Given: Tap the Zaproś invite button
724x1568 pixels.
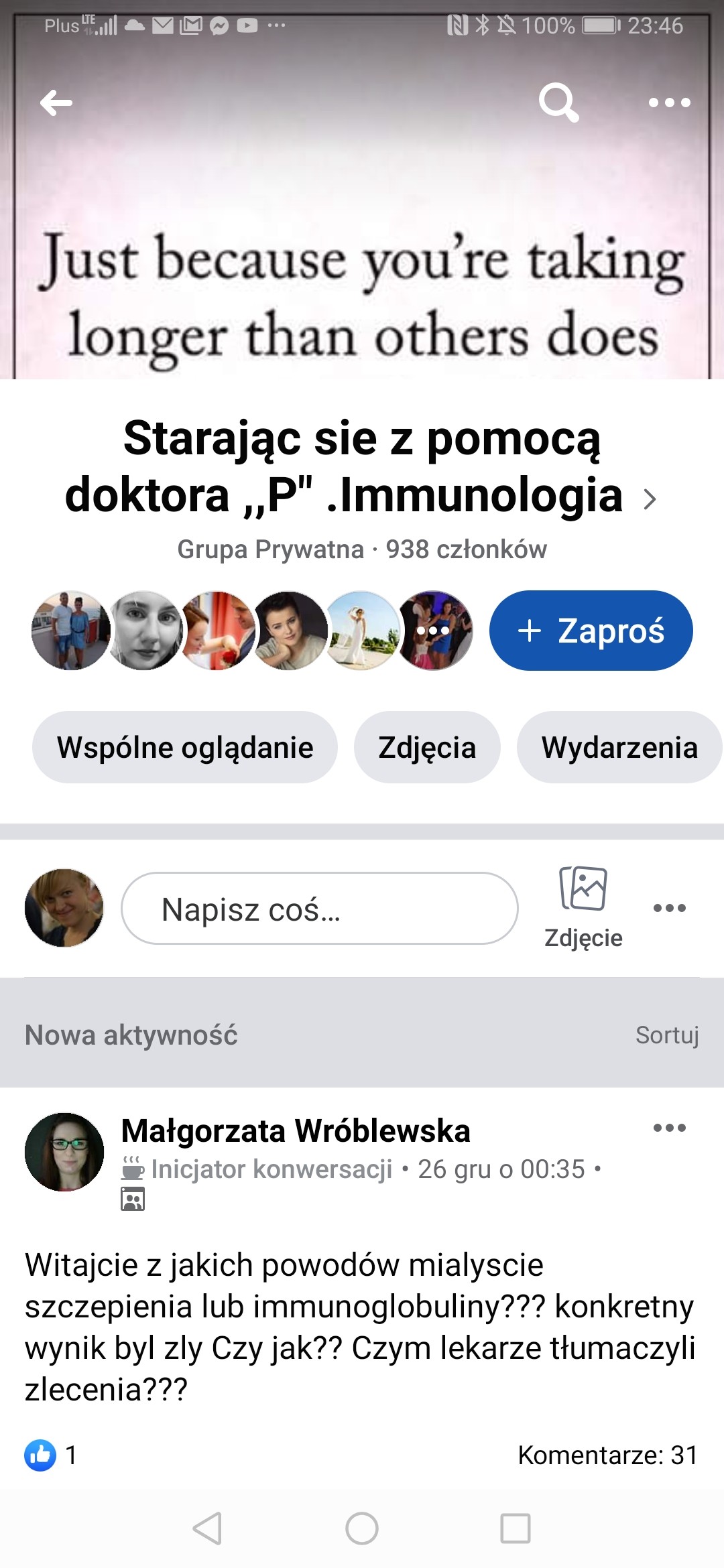Looking at the screenshot, I should point(591,631).
